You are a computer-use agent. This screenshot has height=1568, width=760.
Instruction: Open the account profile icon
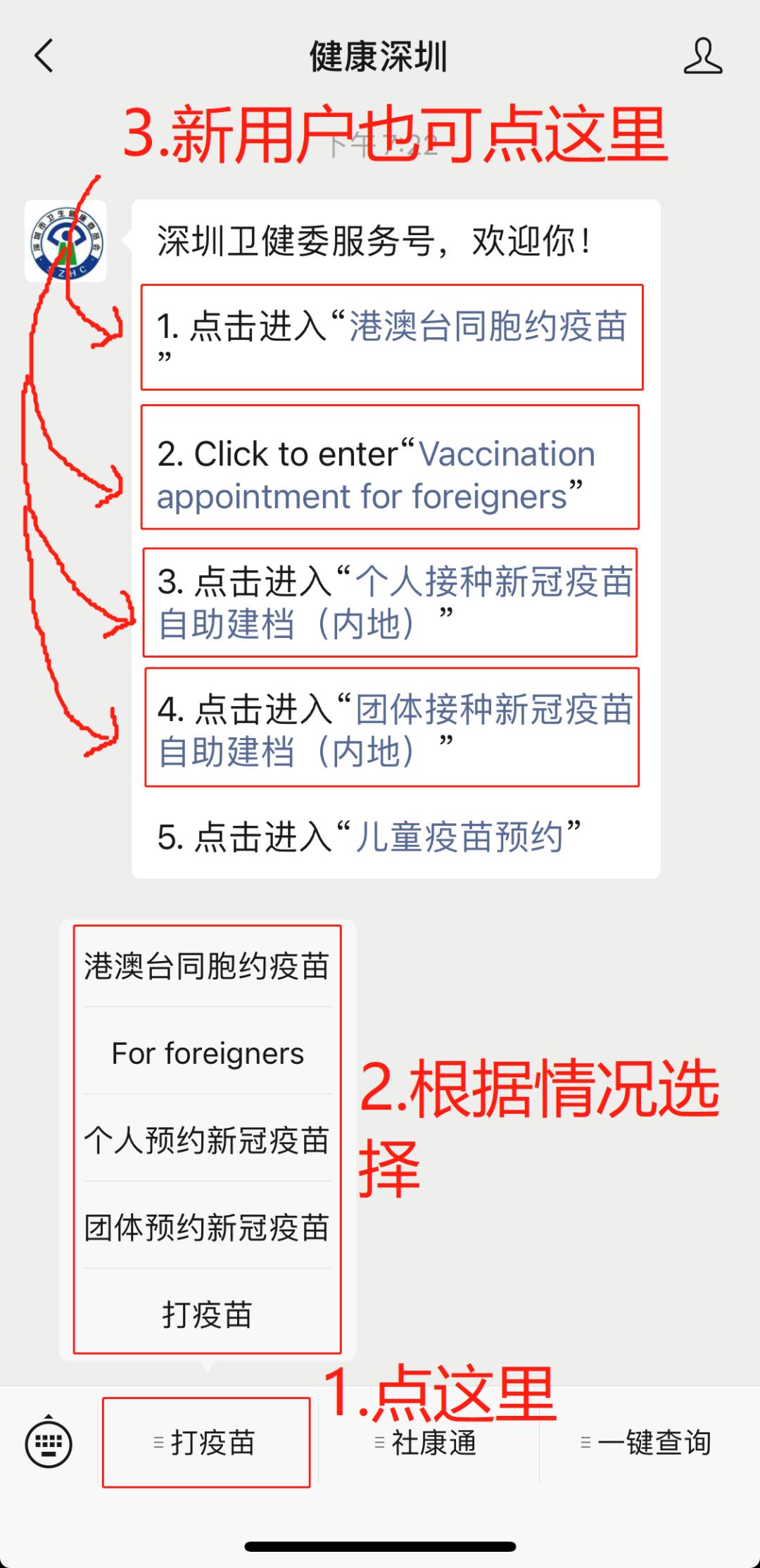tap(702, 56)
